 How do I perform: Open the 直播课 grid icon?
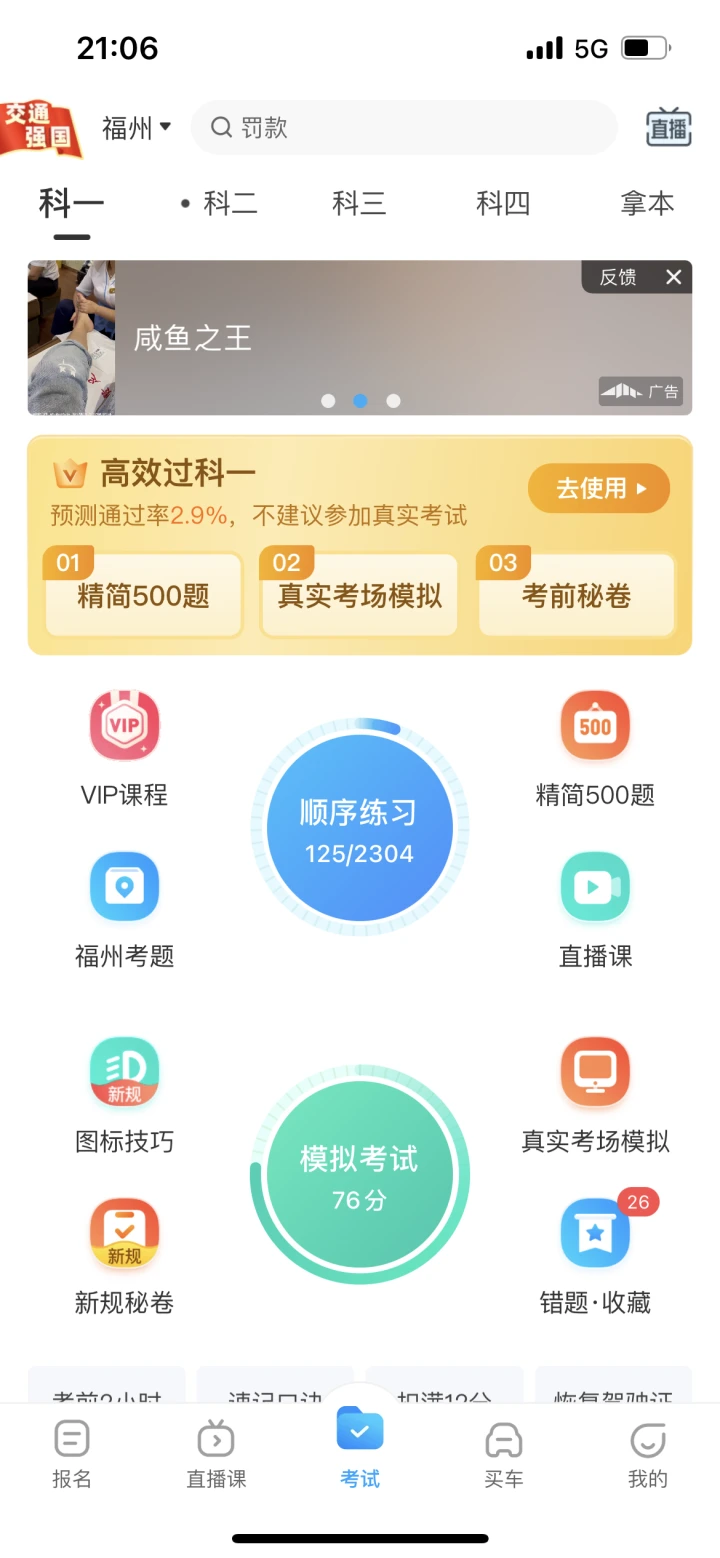(x=596, y=908)
